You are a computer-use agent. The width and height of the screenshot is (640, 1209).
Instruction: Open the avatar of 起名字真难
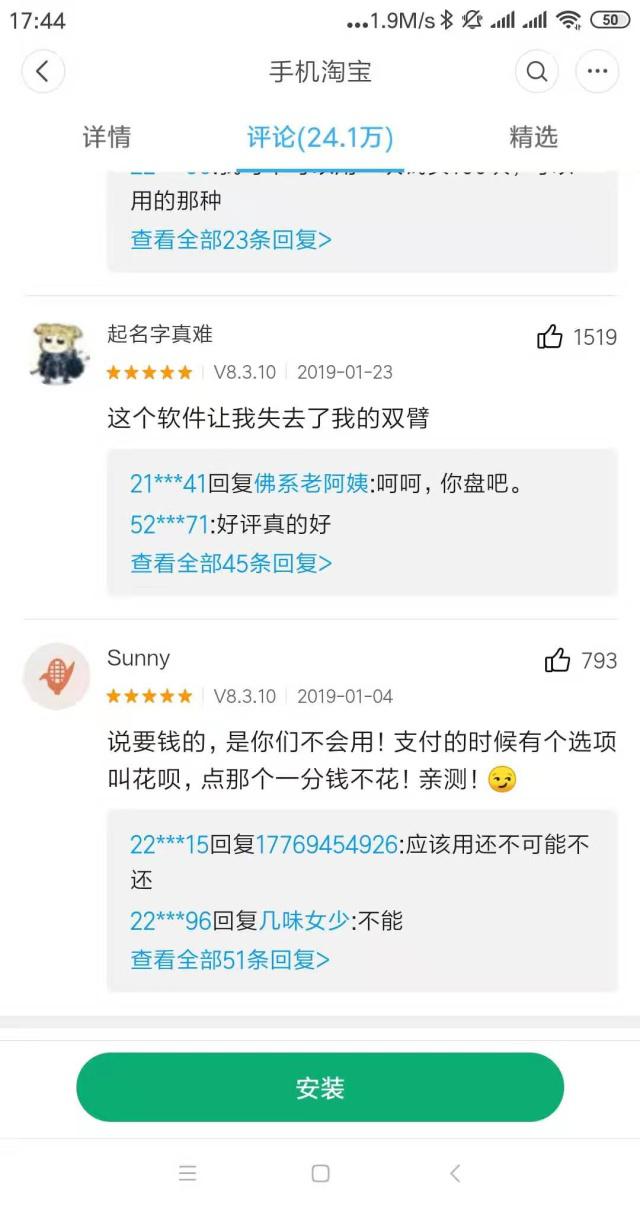click(x=56, y=353)
